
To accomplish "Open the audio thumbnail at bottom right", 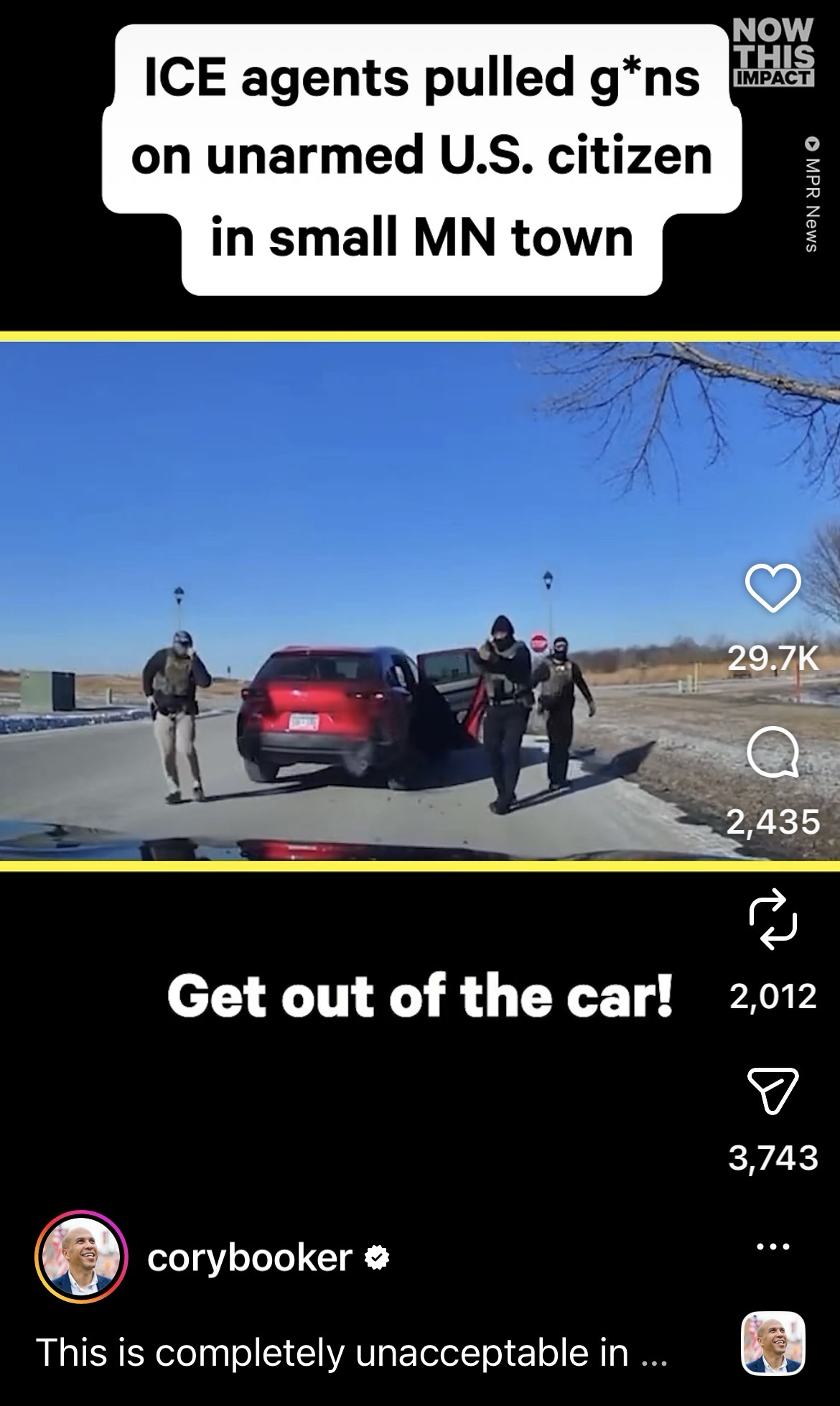I will 773,1344.
